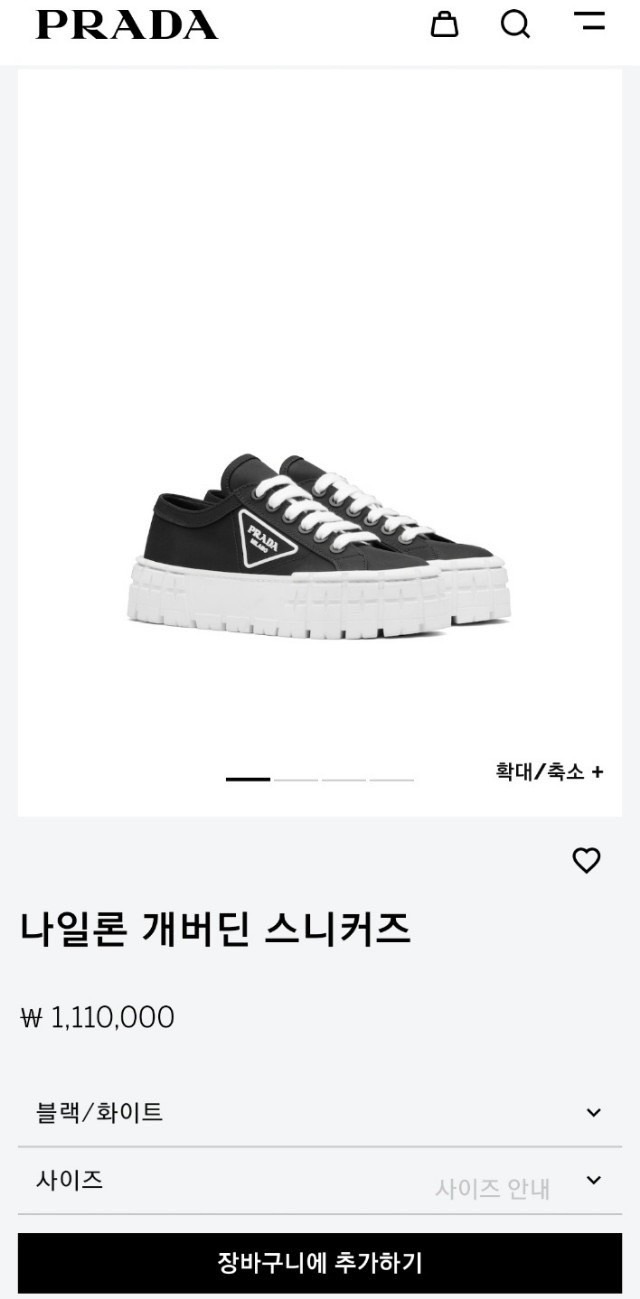640x1299 pixels.
Task: Open the 사이즈 안내 size guide
Action: tap(492, 1188)
